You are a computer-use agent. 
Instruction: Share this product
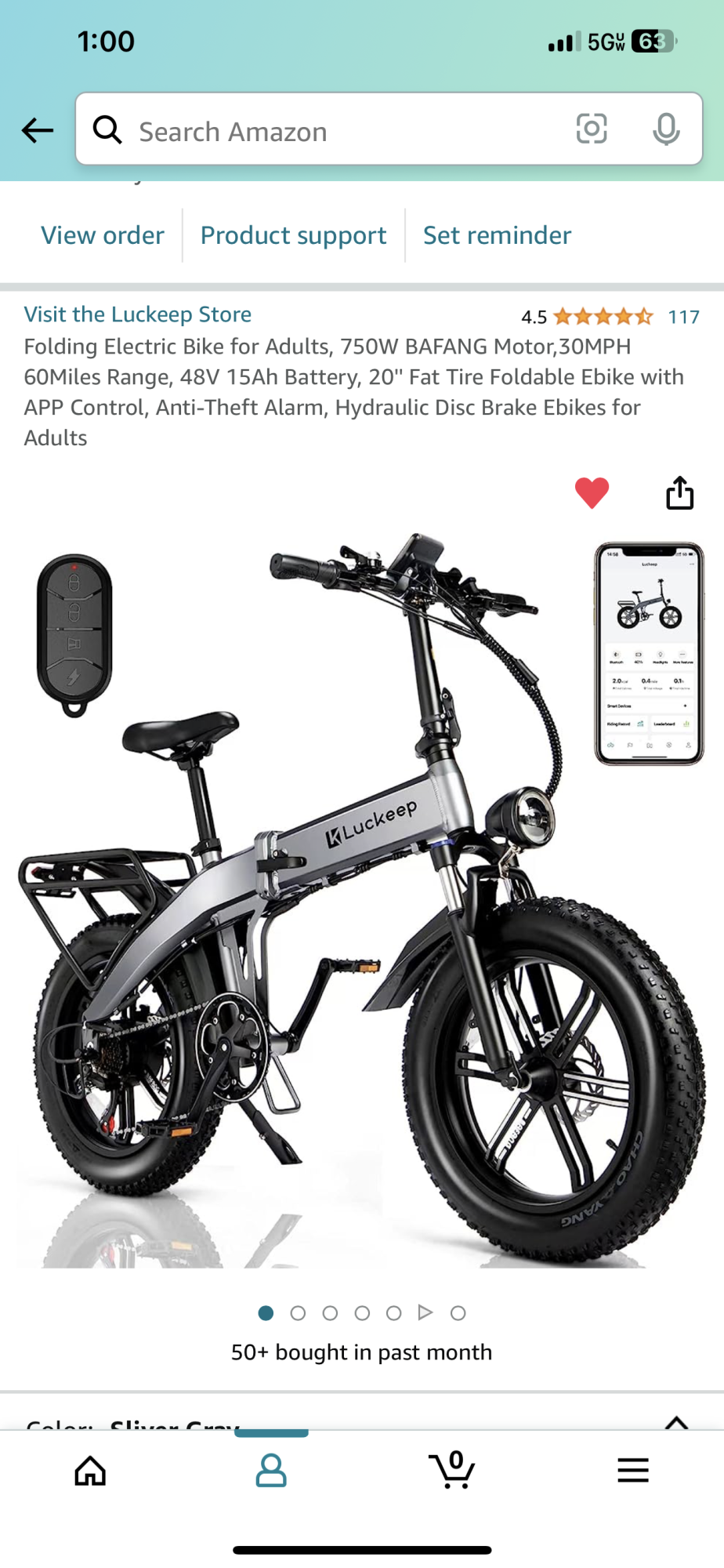pyautogui.click(x=679, y=493)
